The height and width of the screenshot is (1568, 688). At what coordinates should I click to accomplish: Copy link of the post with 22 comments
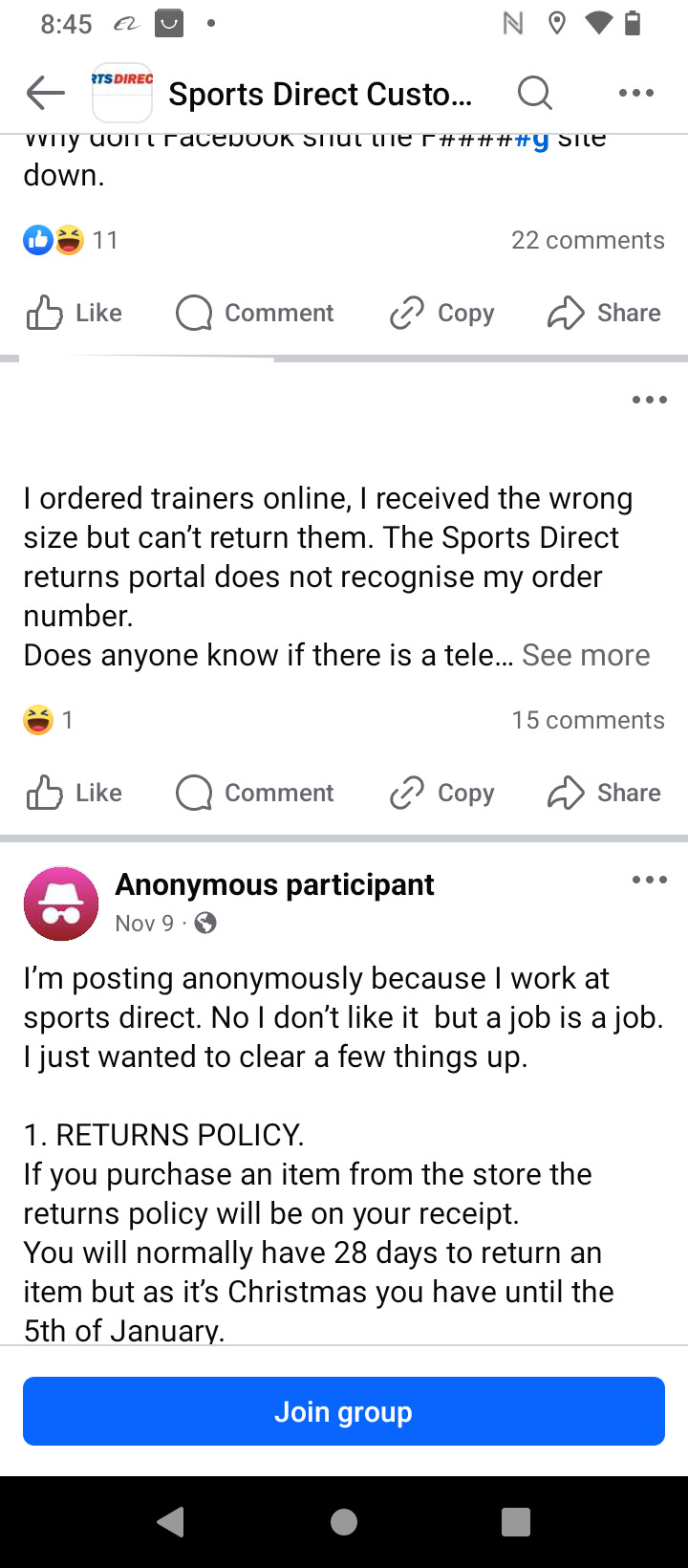click(442, 313)
